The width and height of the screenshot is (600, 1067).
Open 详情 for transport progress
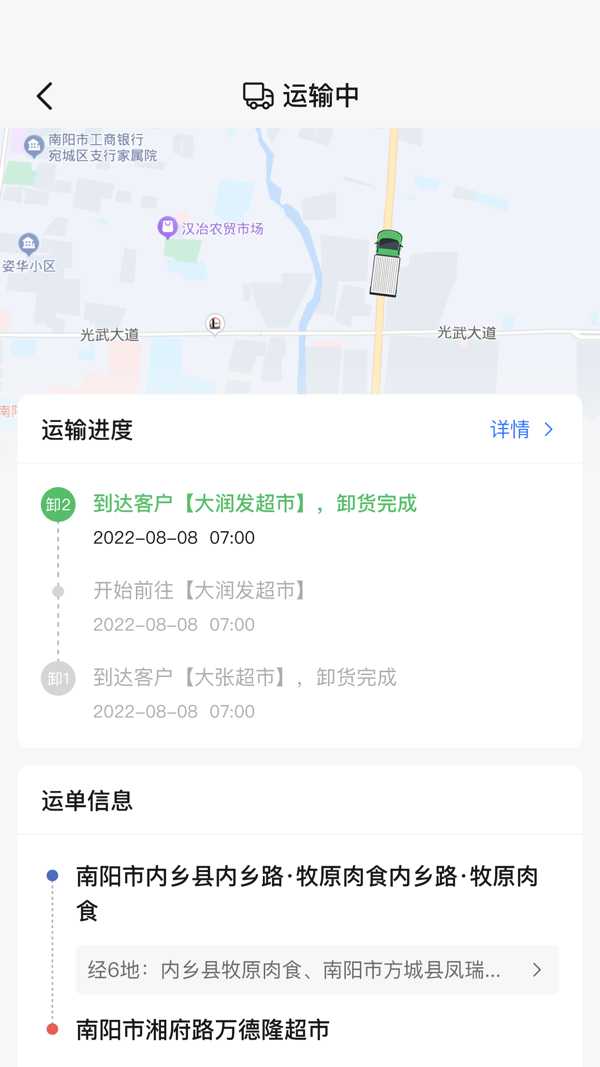tap(522, 430)
